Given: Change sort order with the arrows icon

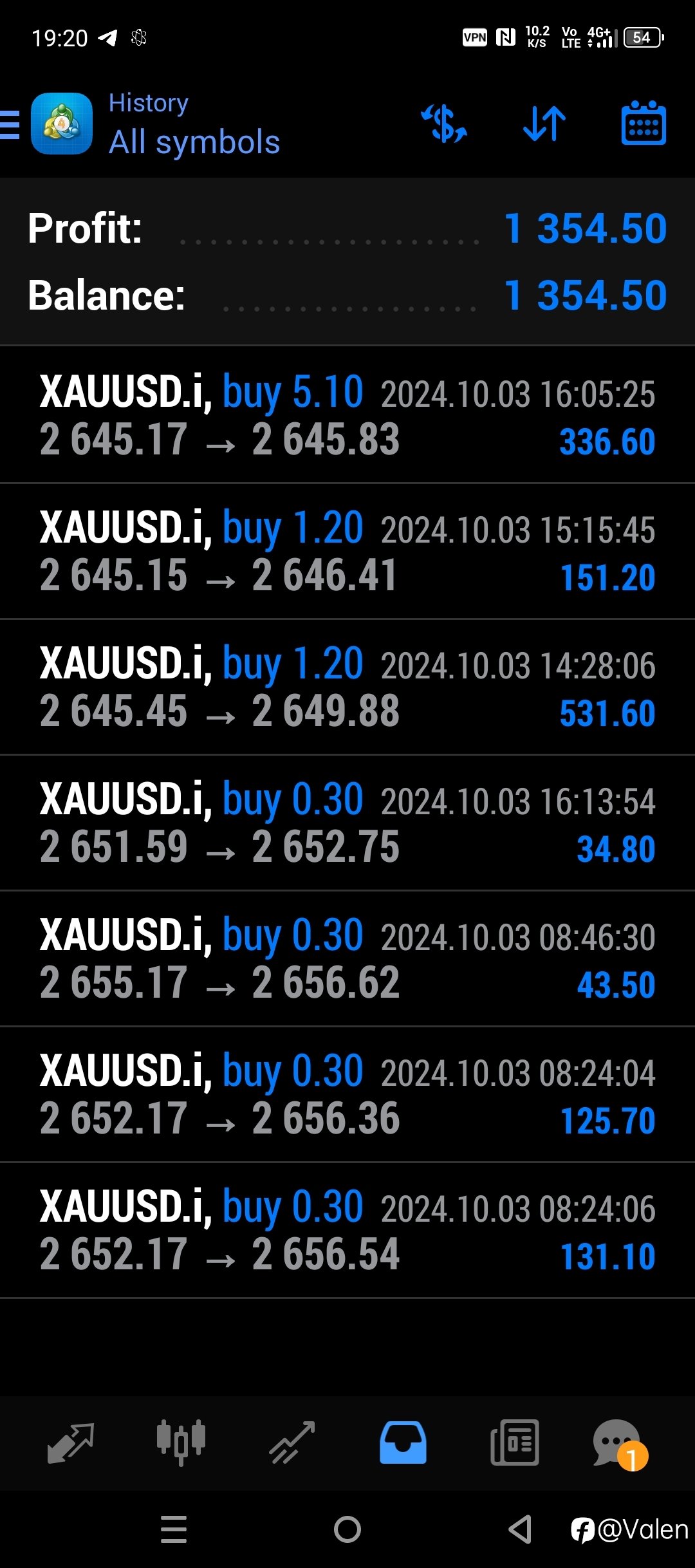Looking at the screenshot, I should pyautogui.click(x=544, y=124).
